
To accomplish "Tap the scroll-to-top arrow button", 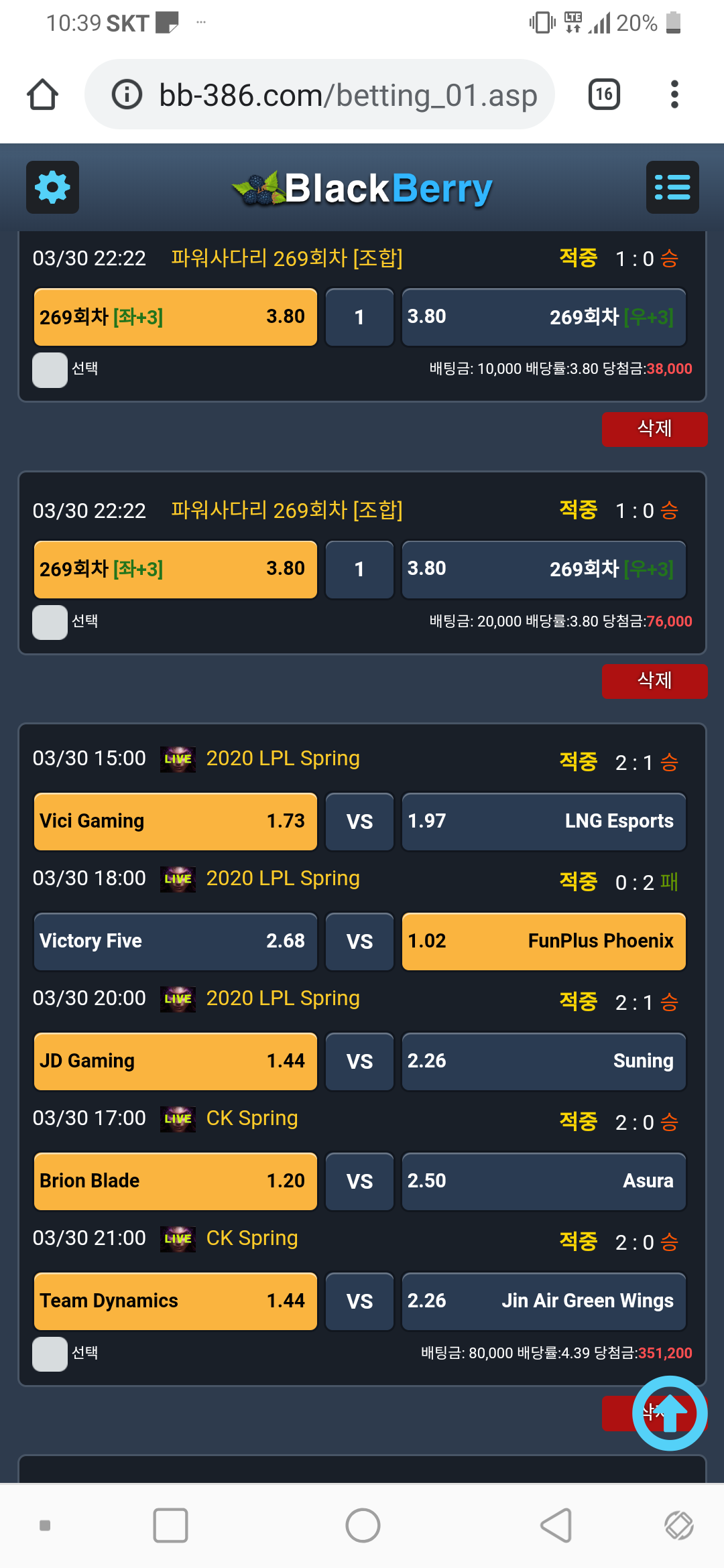I will pos(670,1413).
